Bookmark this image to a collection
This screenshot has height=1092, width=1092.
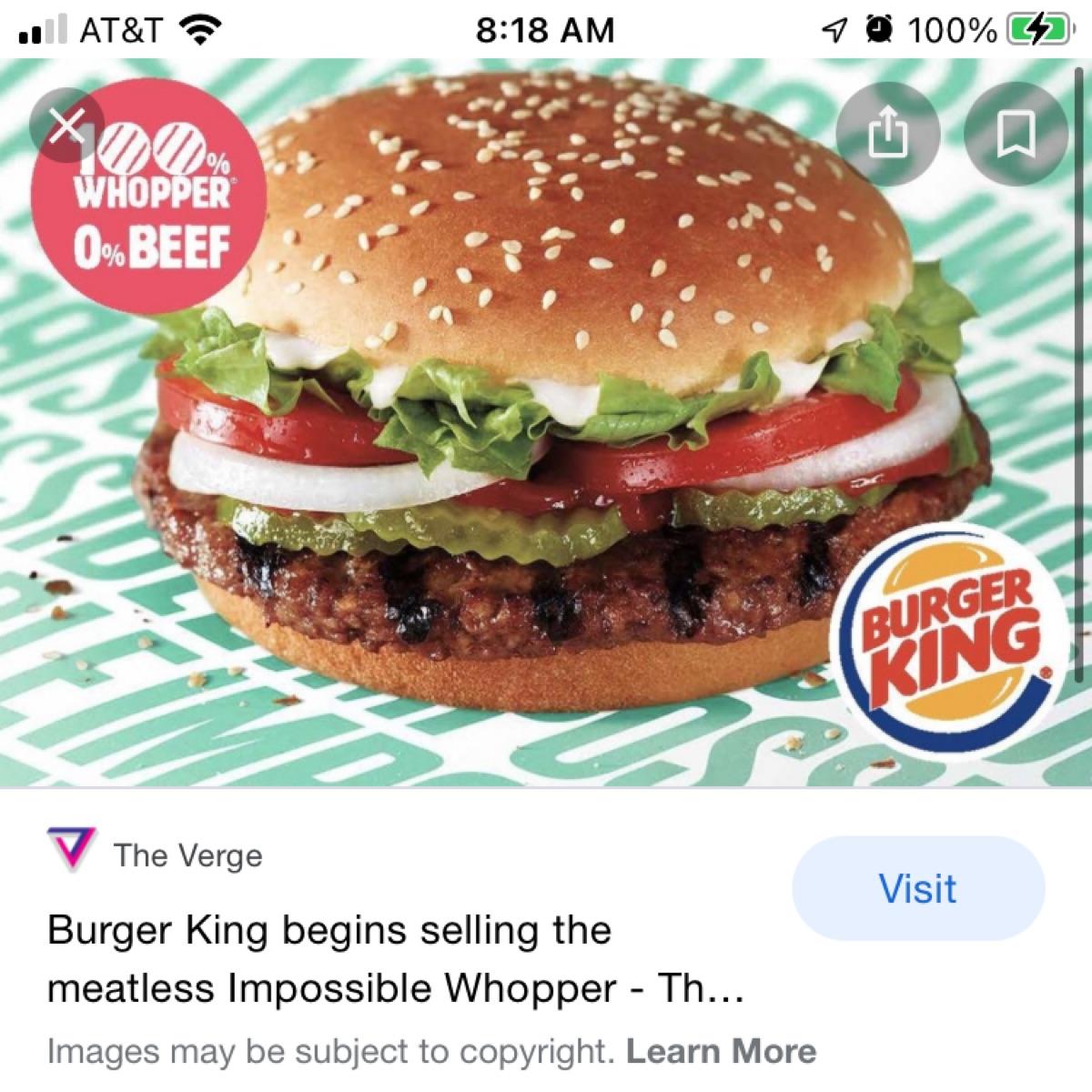point(1014,136)
